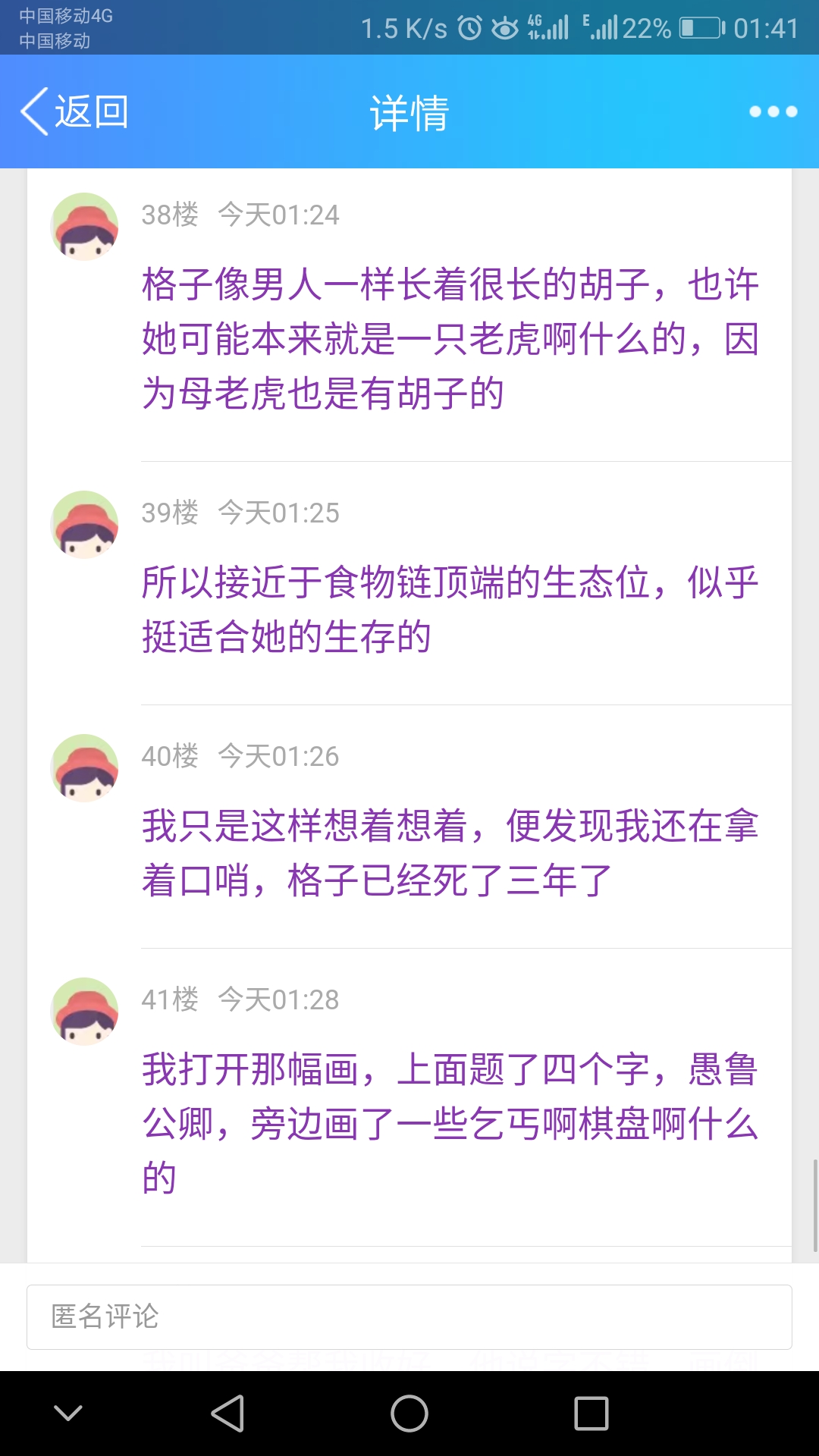
Task: Select the 39楼 comment about 食物链顶端
Action: click(450, 609)
